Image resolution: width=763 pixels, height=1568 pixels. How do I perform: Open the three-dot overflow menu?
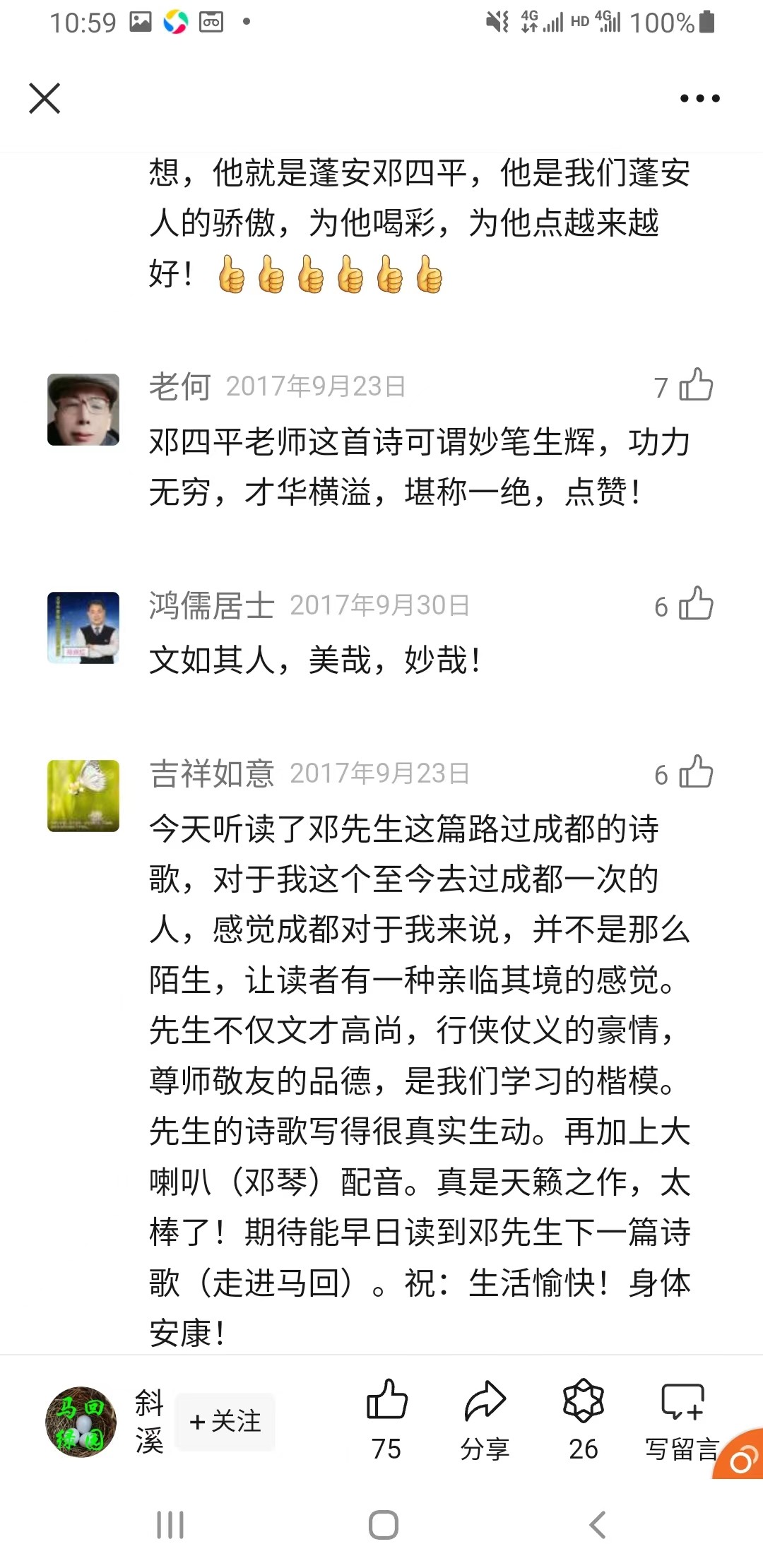pos(699,98)
